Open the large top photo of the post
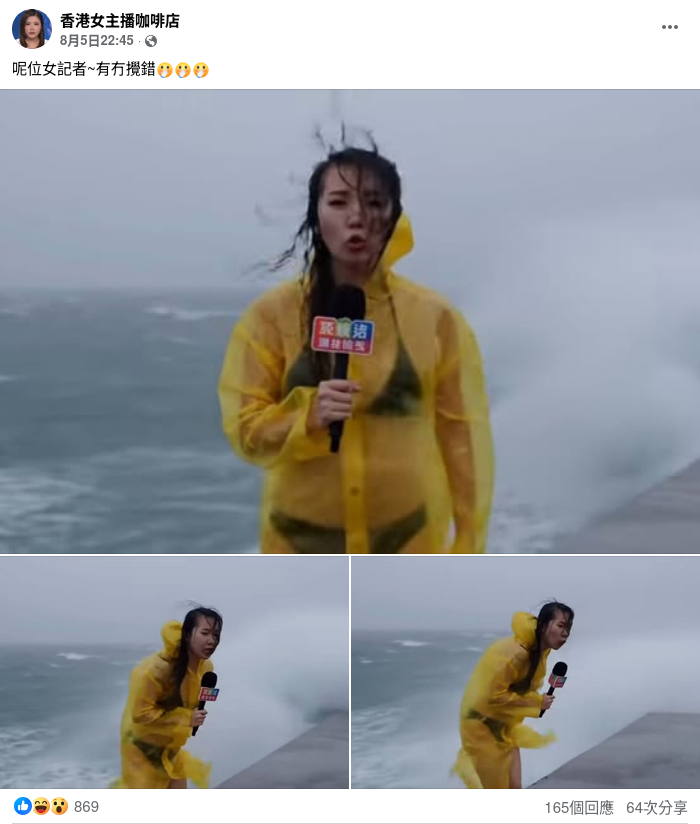The height and width of the screenshot is (824, 700). 350,321
